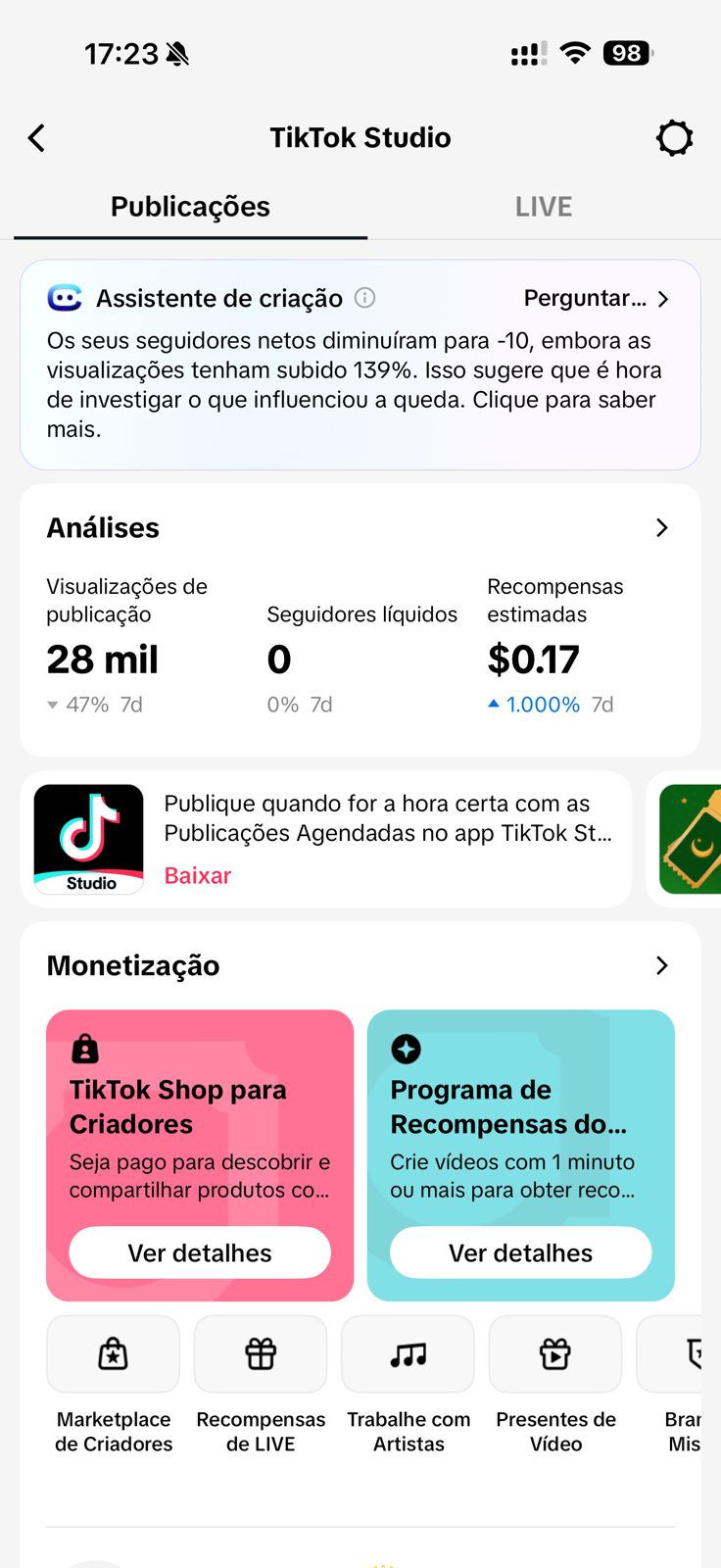
Task: Expand the Monetização section
Action: (662, 965)
